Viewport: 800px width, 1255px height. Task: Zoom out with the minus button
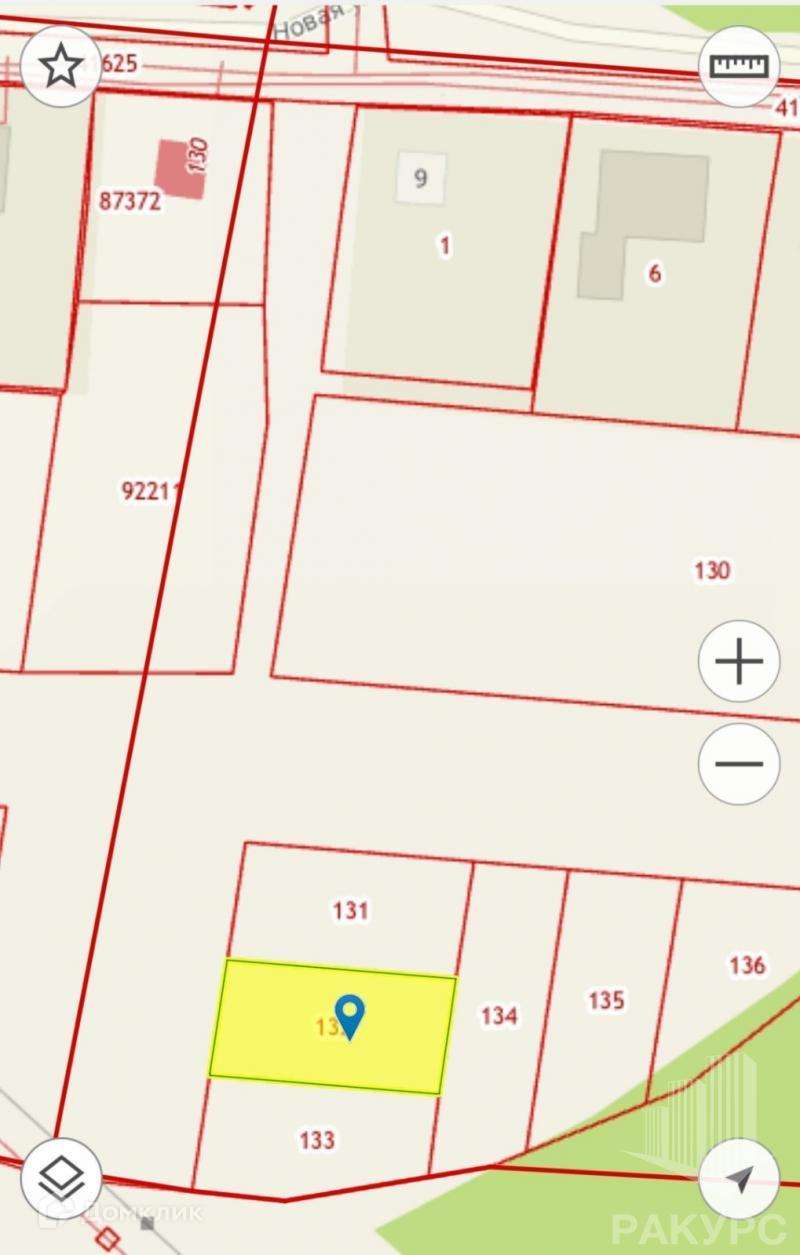(x=739, y=764)
